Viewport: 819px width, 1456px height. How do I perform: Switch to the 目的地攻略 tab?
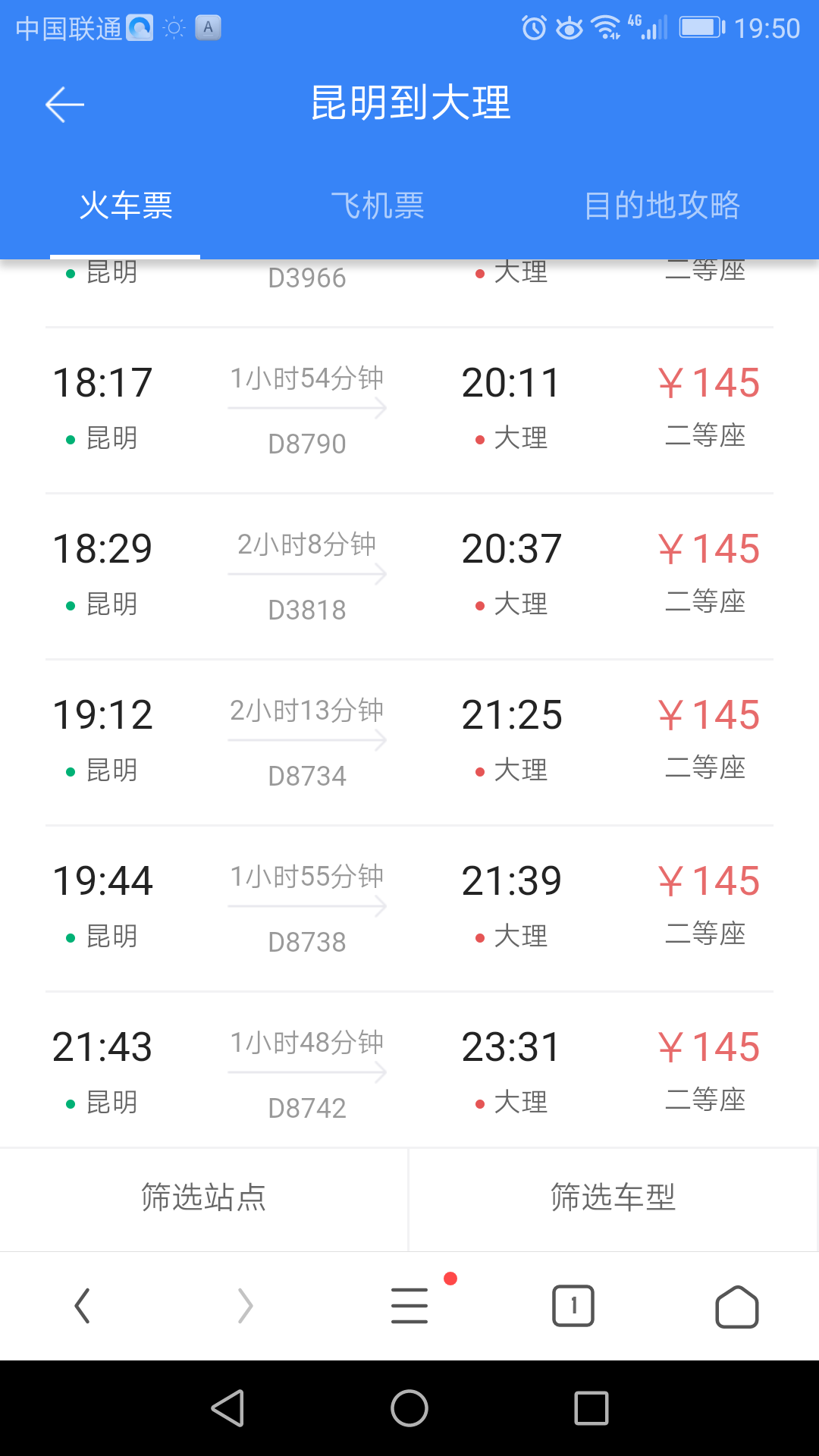[x=662, y=206]
